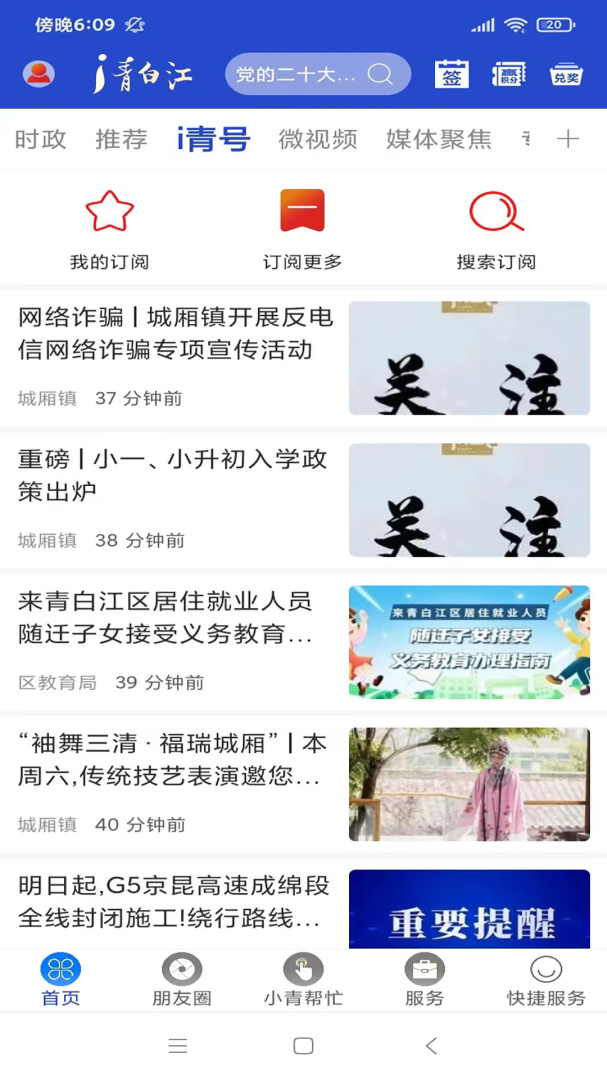Switch to the 媒体聚焦 tab
This screenshot has width=607, height=1080.
(x=439, y=139)
